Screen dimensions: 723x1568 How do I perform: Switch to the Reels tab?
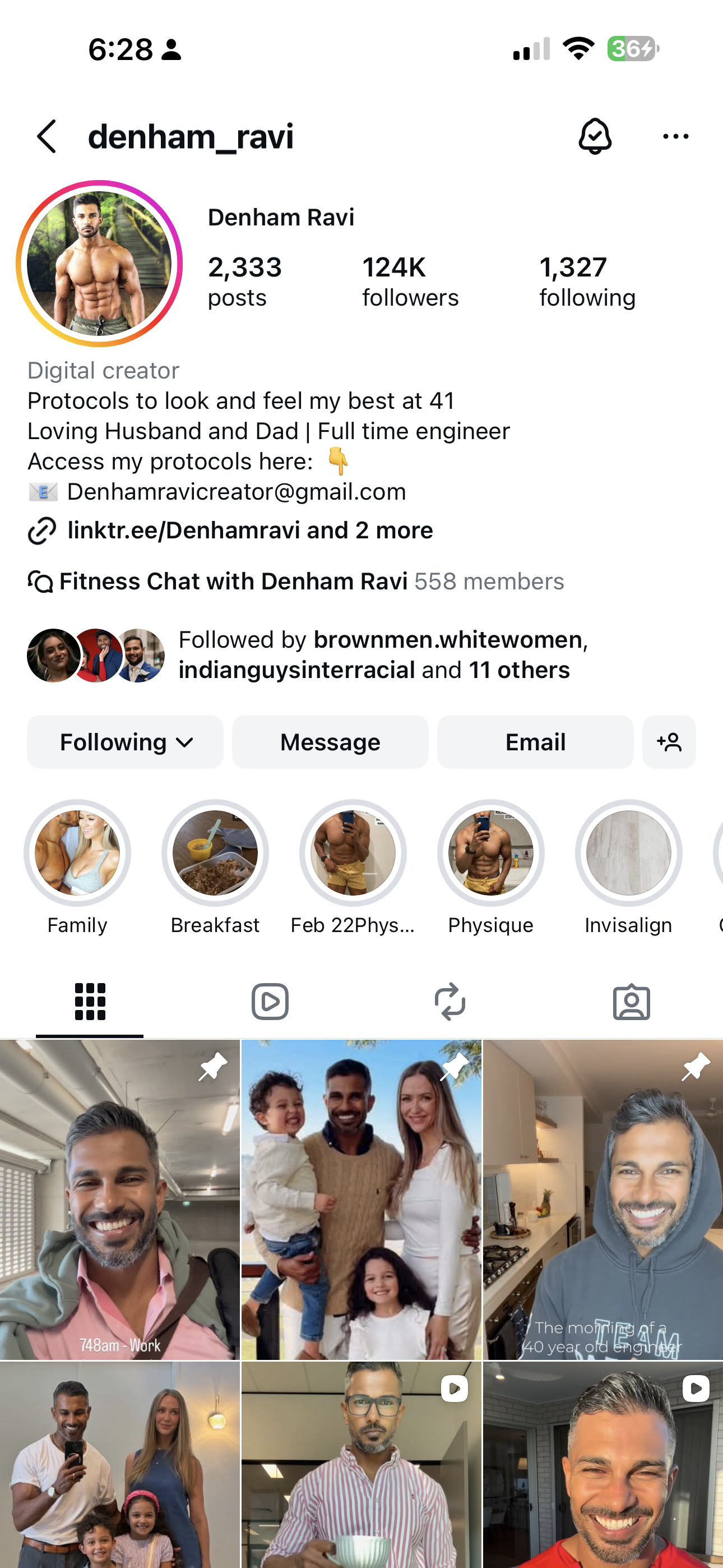(x=270, y=1002)
